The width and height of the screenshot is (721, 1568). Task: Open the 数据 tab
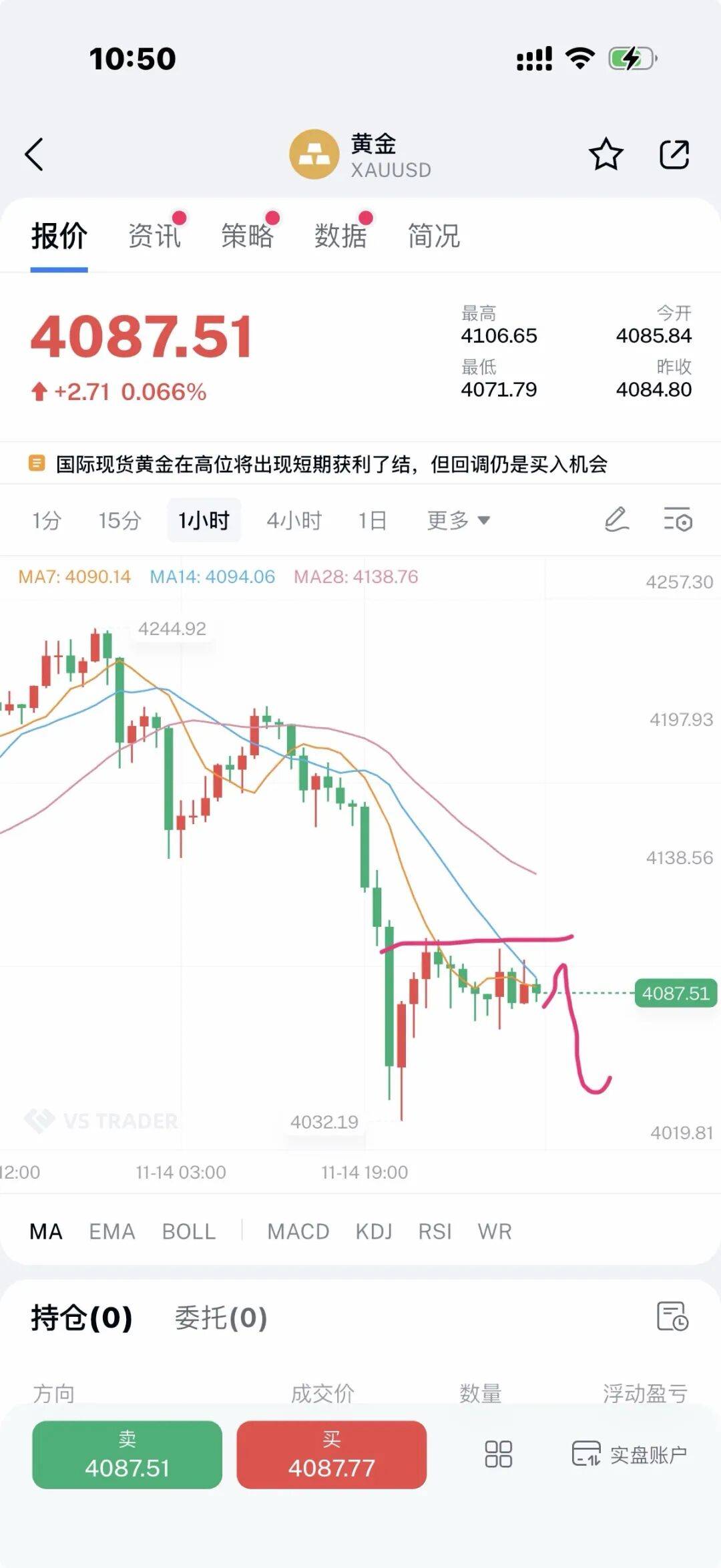341,236
